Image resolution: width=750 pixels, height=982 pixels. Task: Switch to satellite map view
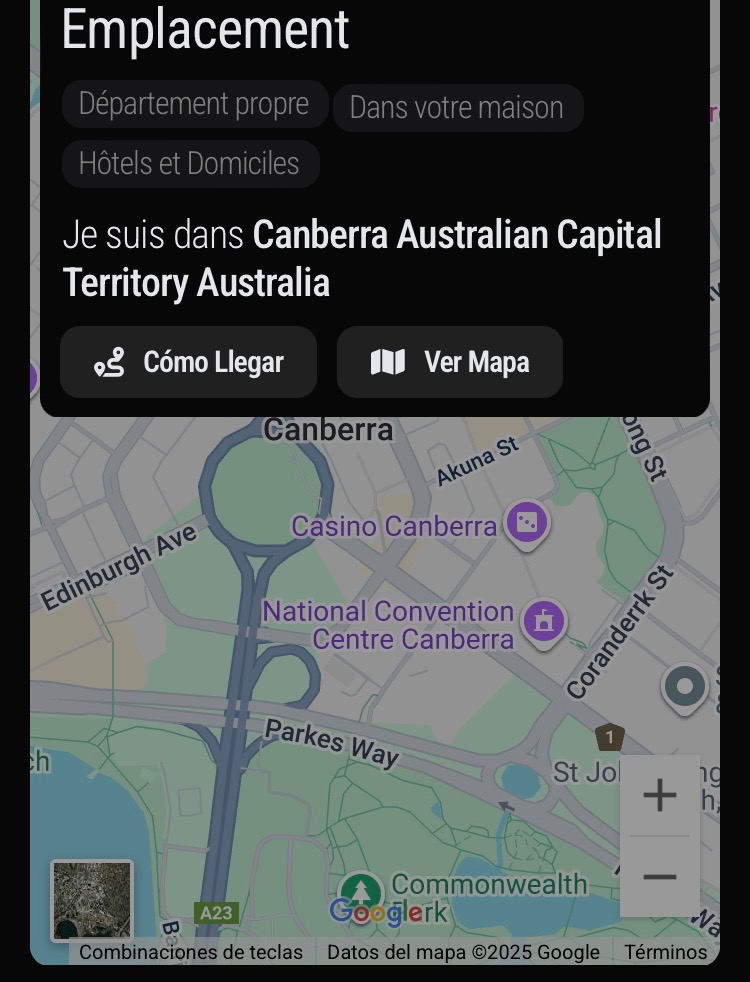[92, 900]
